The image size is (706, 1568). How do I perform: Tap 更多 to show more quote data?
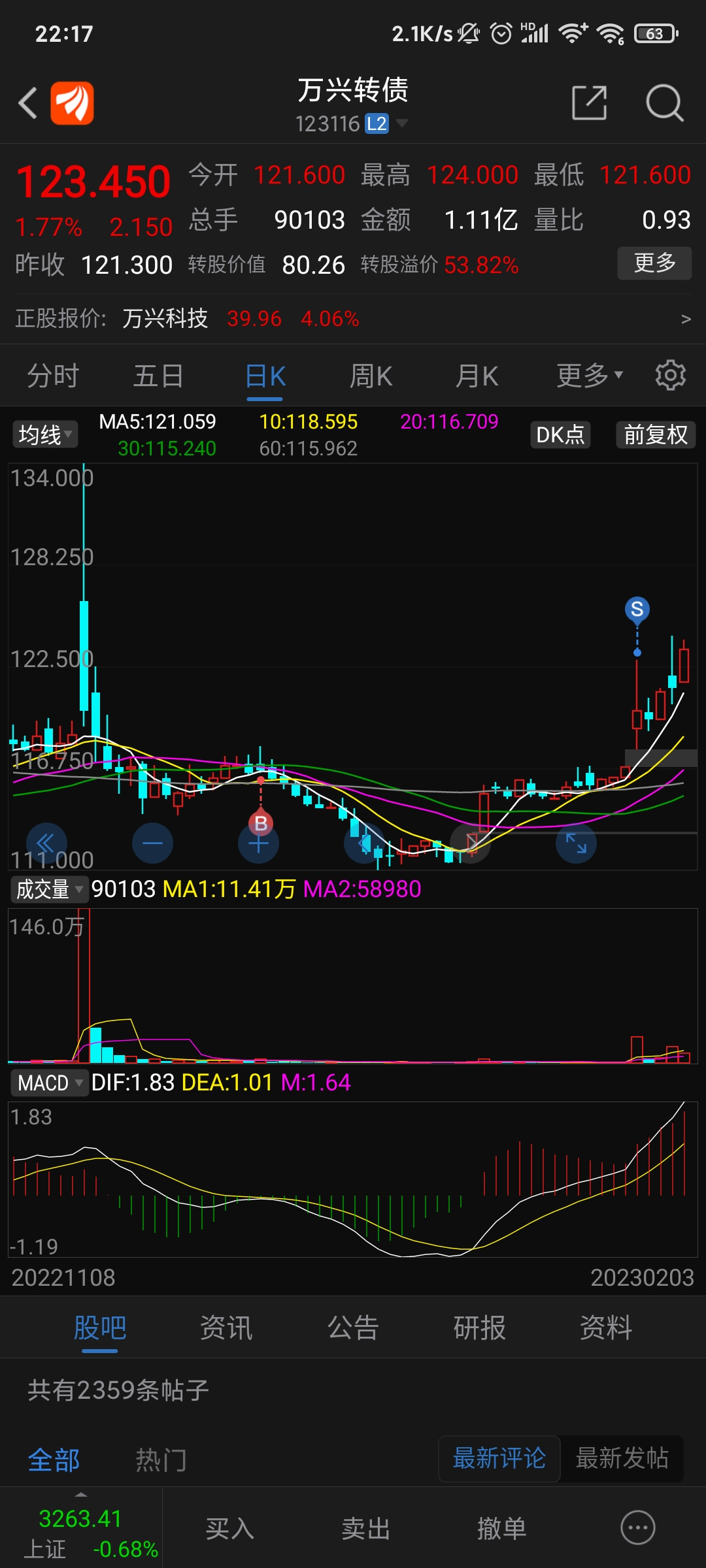point(654,263)
